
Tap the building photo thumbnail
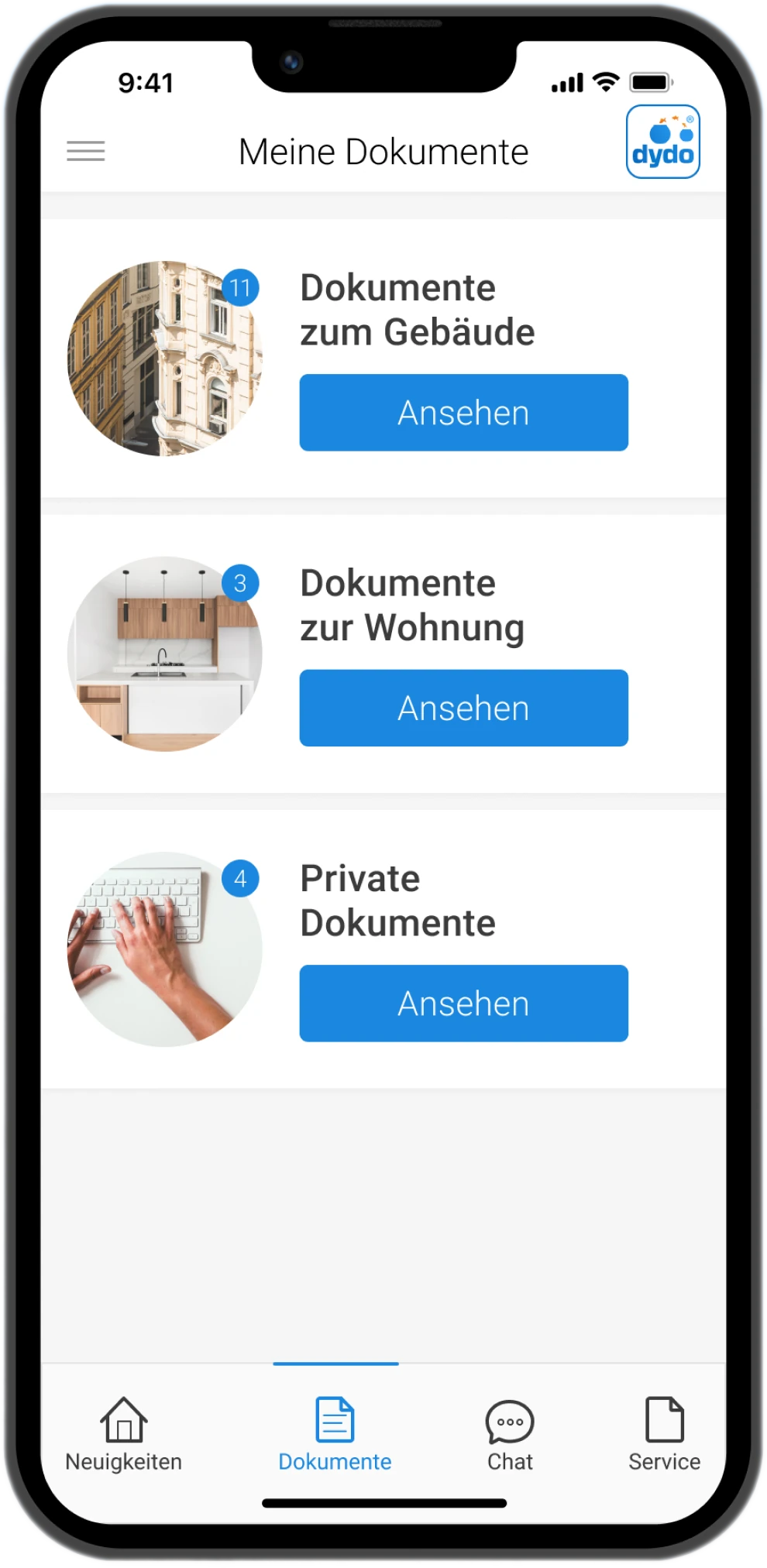point(164,359)
